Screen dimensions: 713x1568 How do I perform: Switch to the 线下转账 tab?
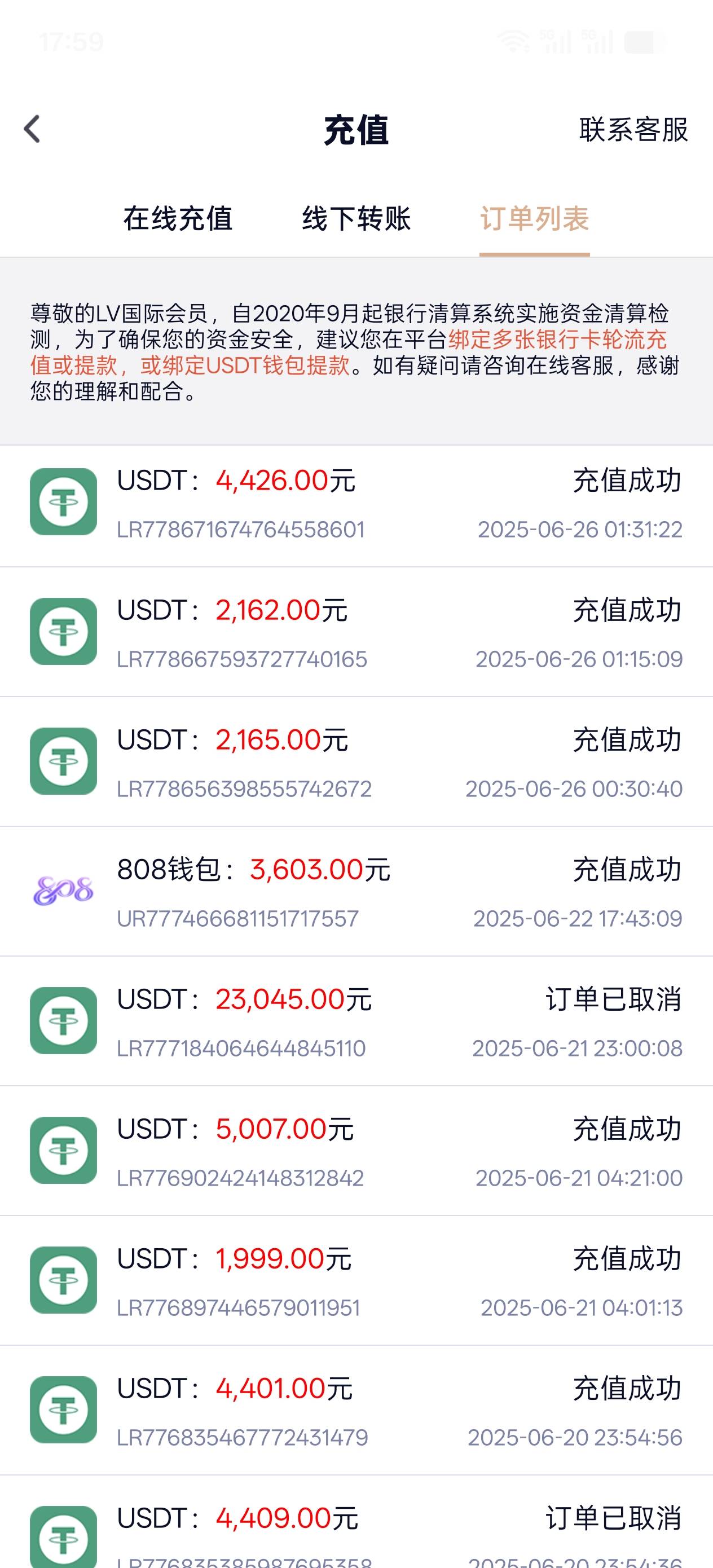[356, 218]
